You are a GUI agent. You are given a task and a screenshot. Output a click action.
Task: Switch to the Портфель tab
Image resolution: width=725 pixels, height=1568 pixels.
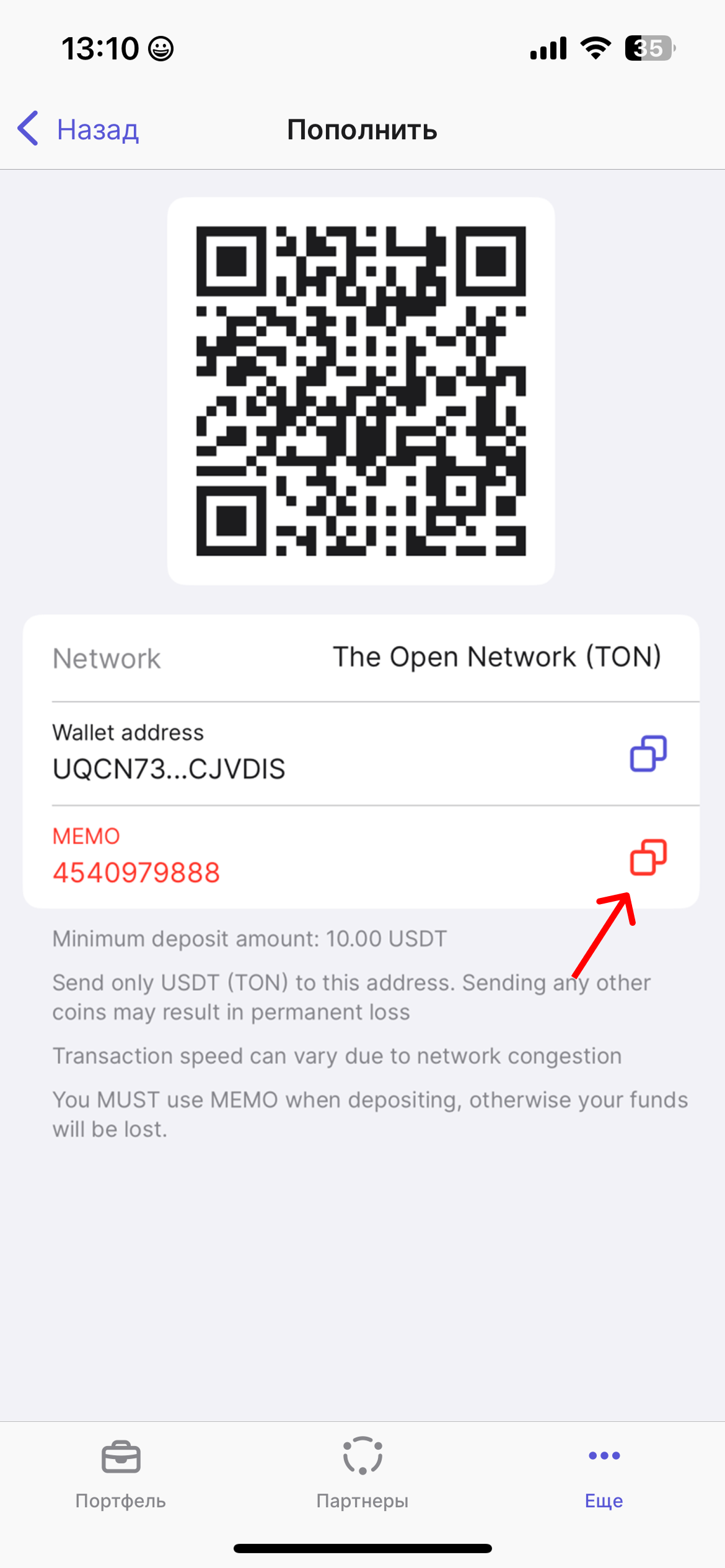point(121,1472)
